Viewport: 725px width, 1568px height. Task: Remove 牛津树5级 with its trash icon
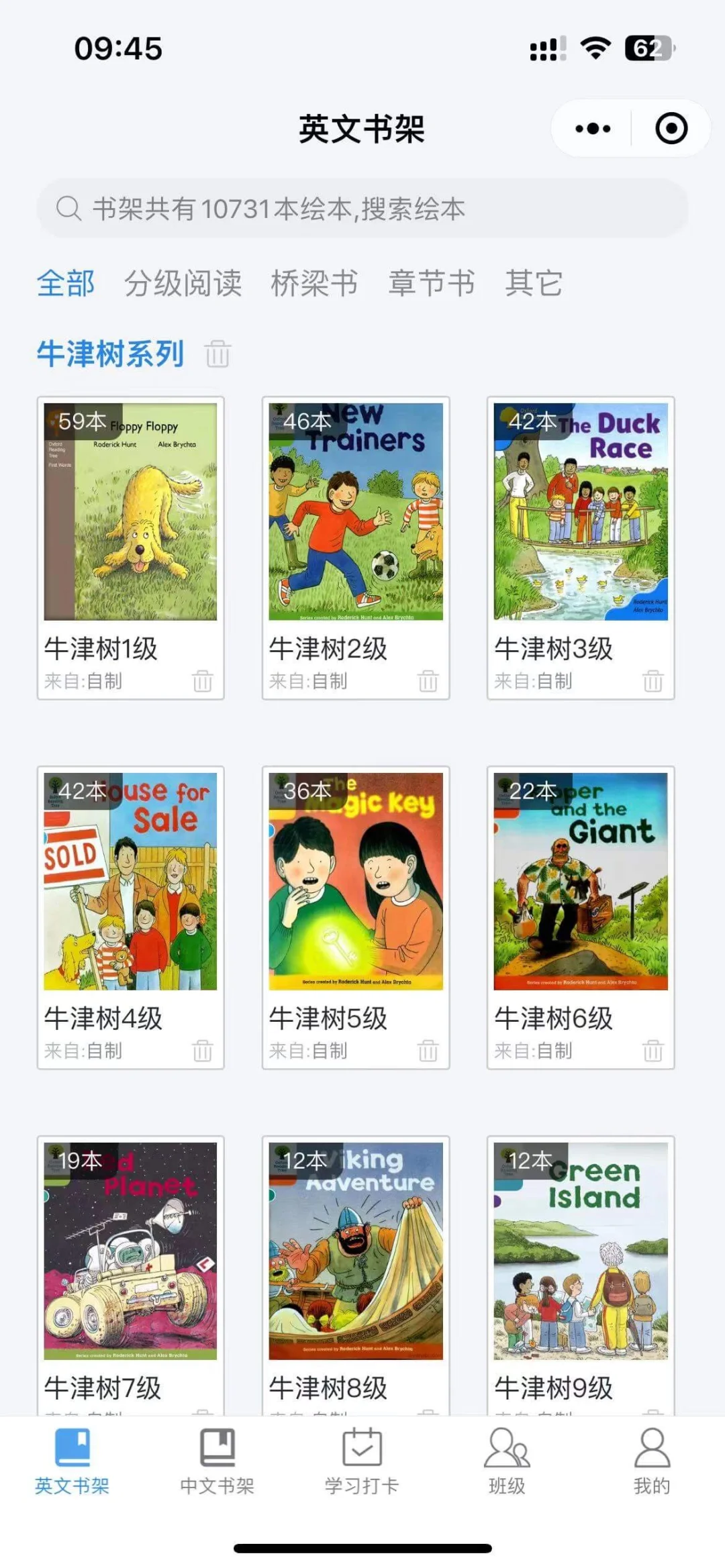click(428, 1051)
